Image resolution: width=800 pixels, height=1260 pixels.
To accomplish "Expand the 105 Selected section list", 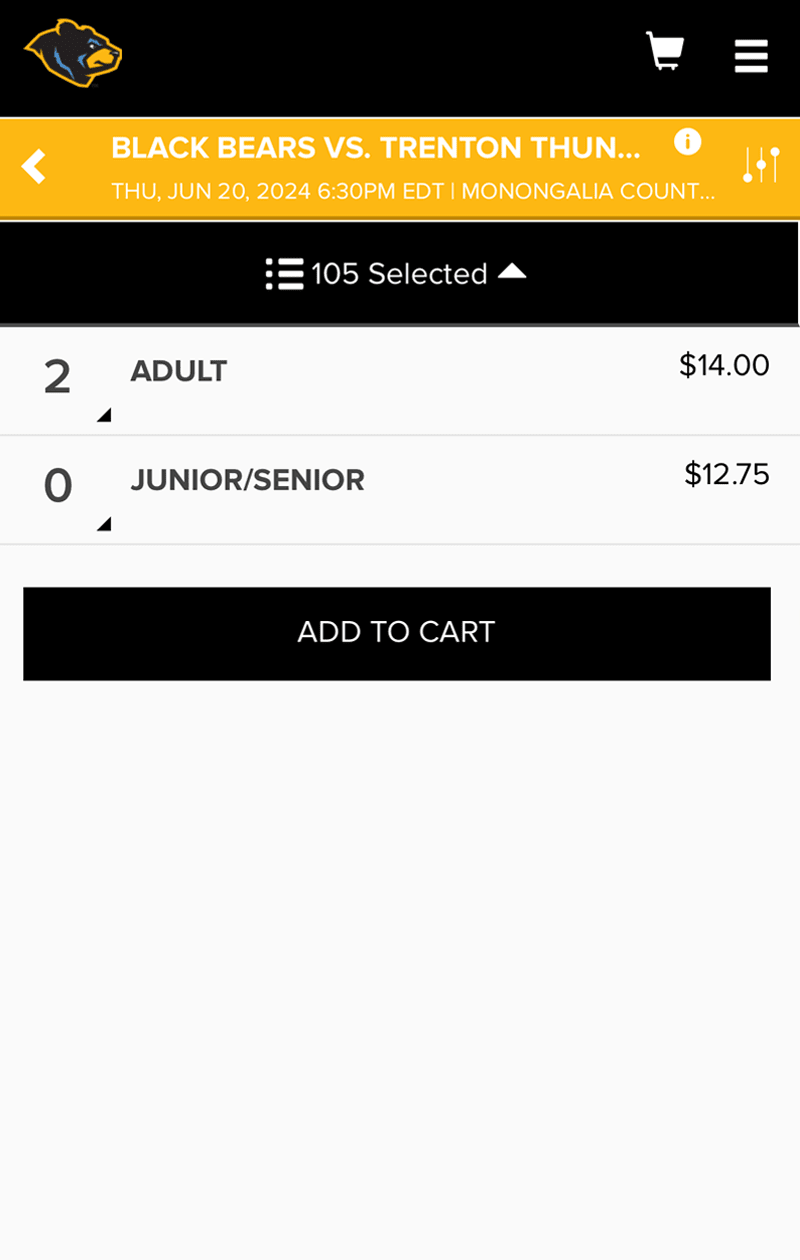I will pyautogui.click(x=397, y=273).
